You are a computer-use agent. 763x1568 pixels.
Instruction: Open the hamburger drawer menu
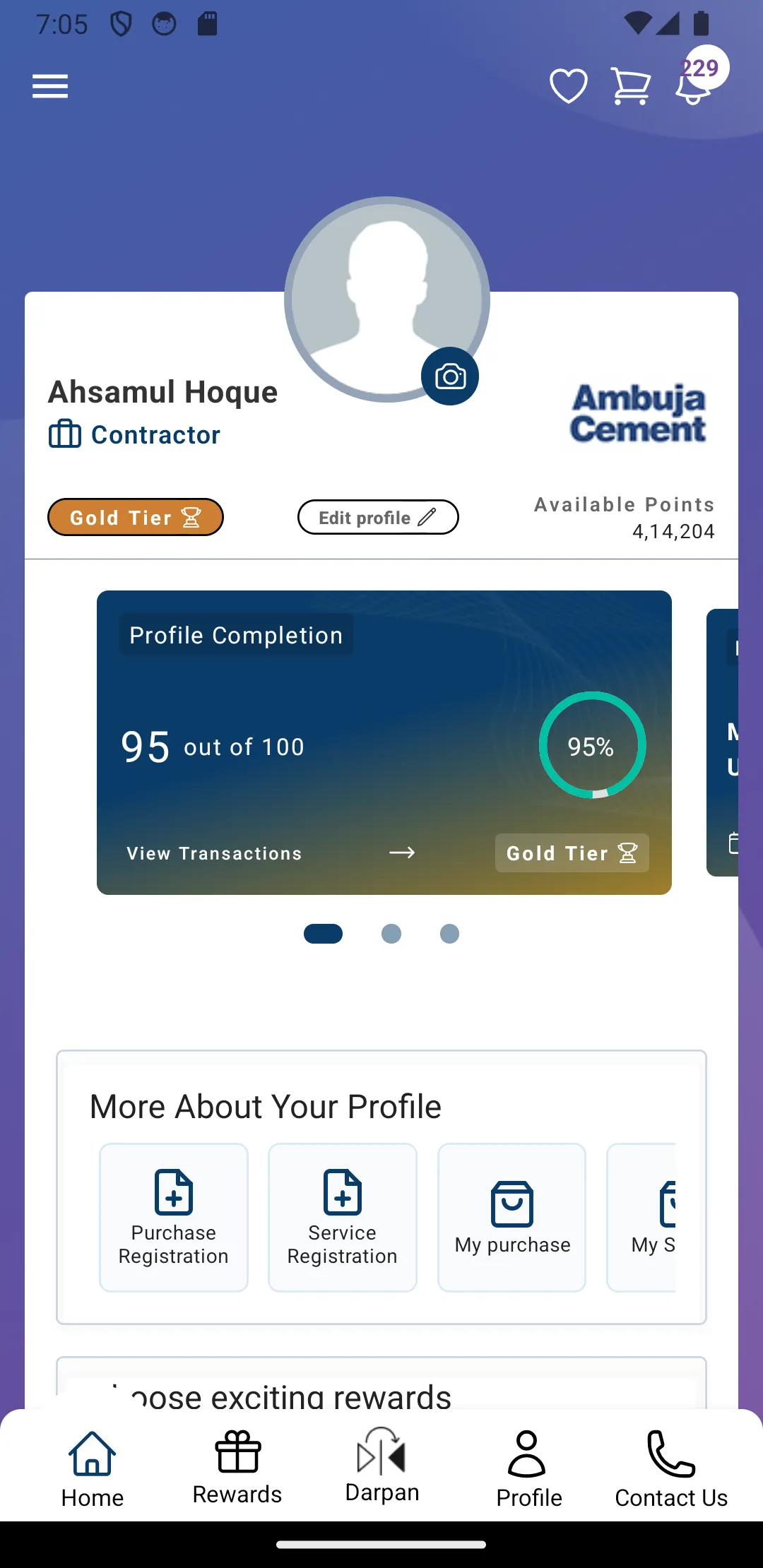coord(50,87)
